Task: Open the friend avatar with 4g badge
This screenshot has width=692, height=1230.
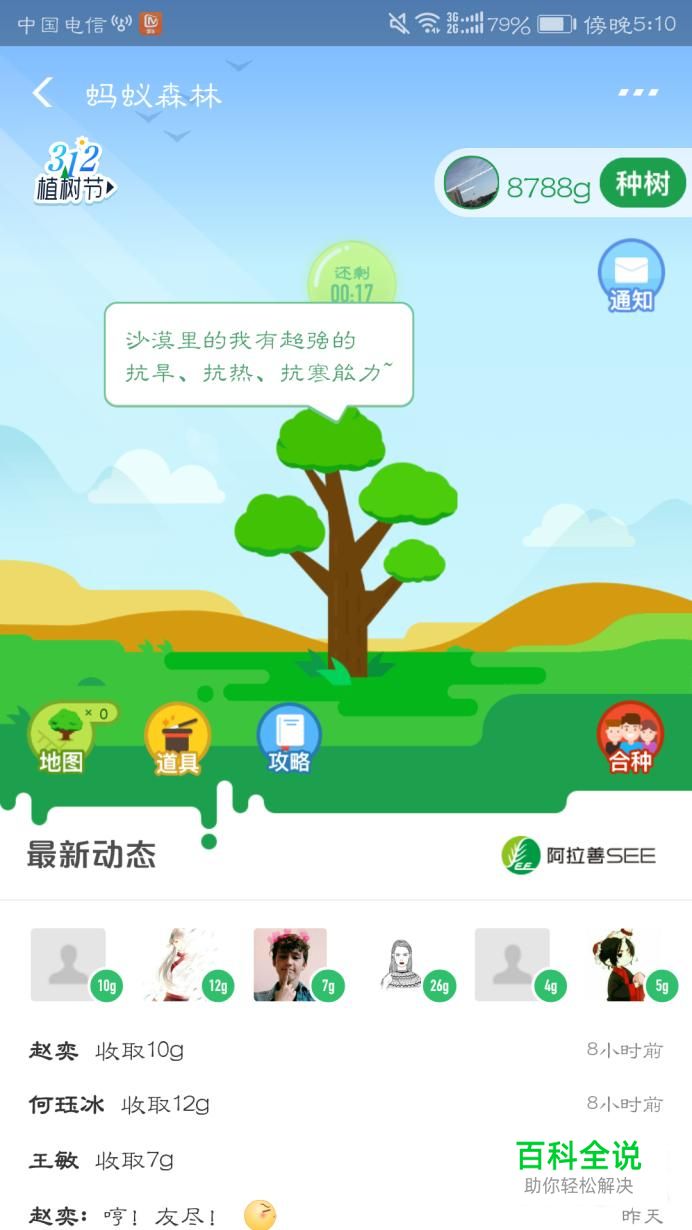Action: tap(511, 964)
